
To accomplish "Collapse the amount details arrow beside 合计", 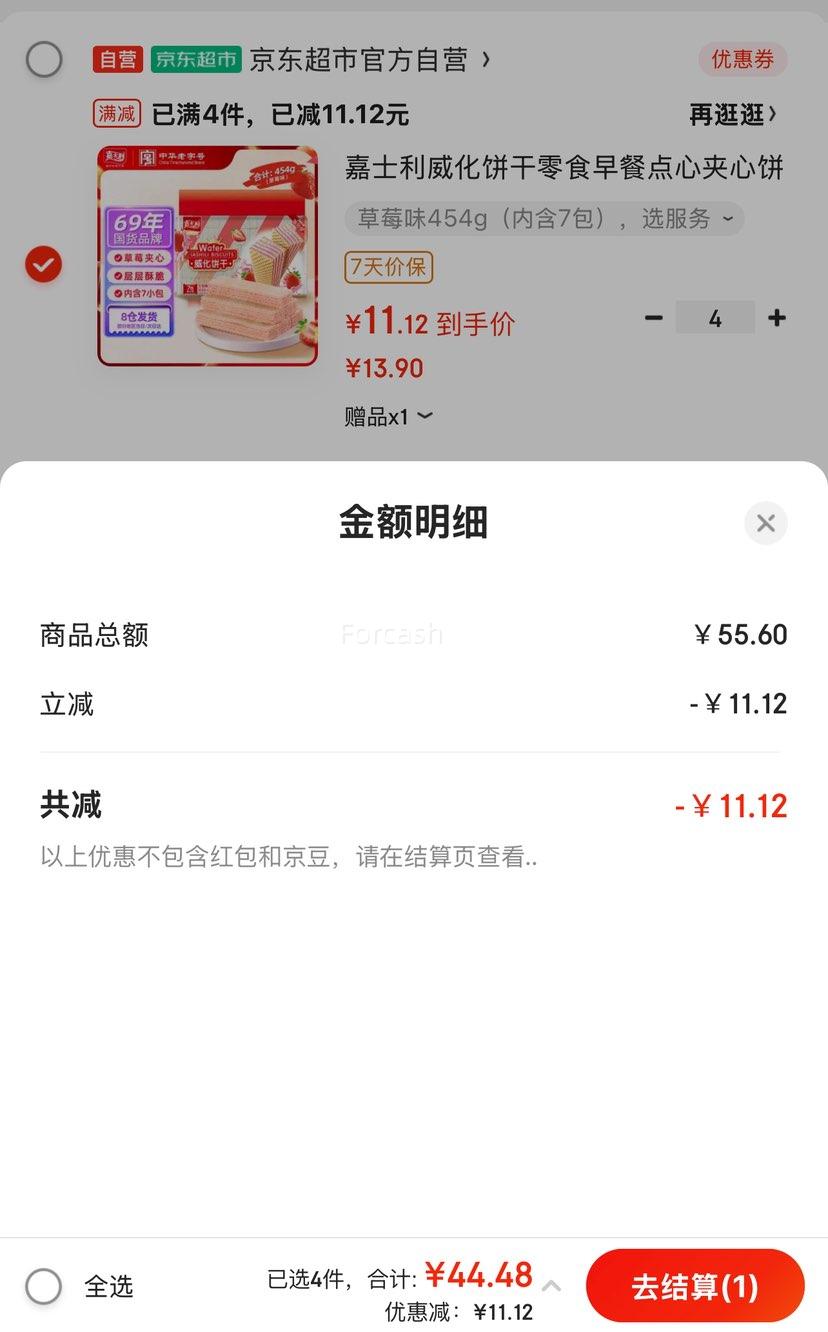I will [551, 1286].
